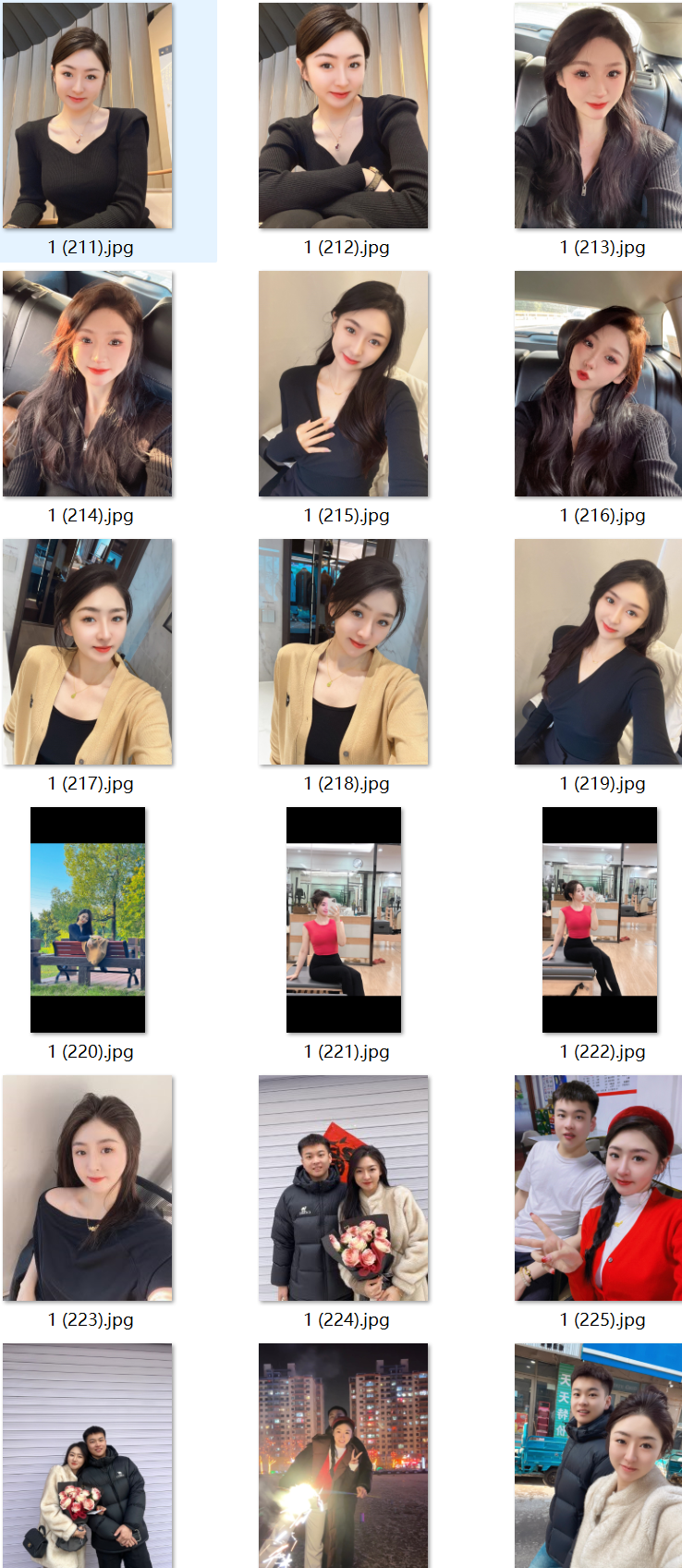The height and width of the screenshot is (1568, 682).
Task: Tap the thumbnail 1 (222).jpg
Action: click(x=599, y=920)
